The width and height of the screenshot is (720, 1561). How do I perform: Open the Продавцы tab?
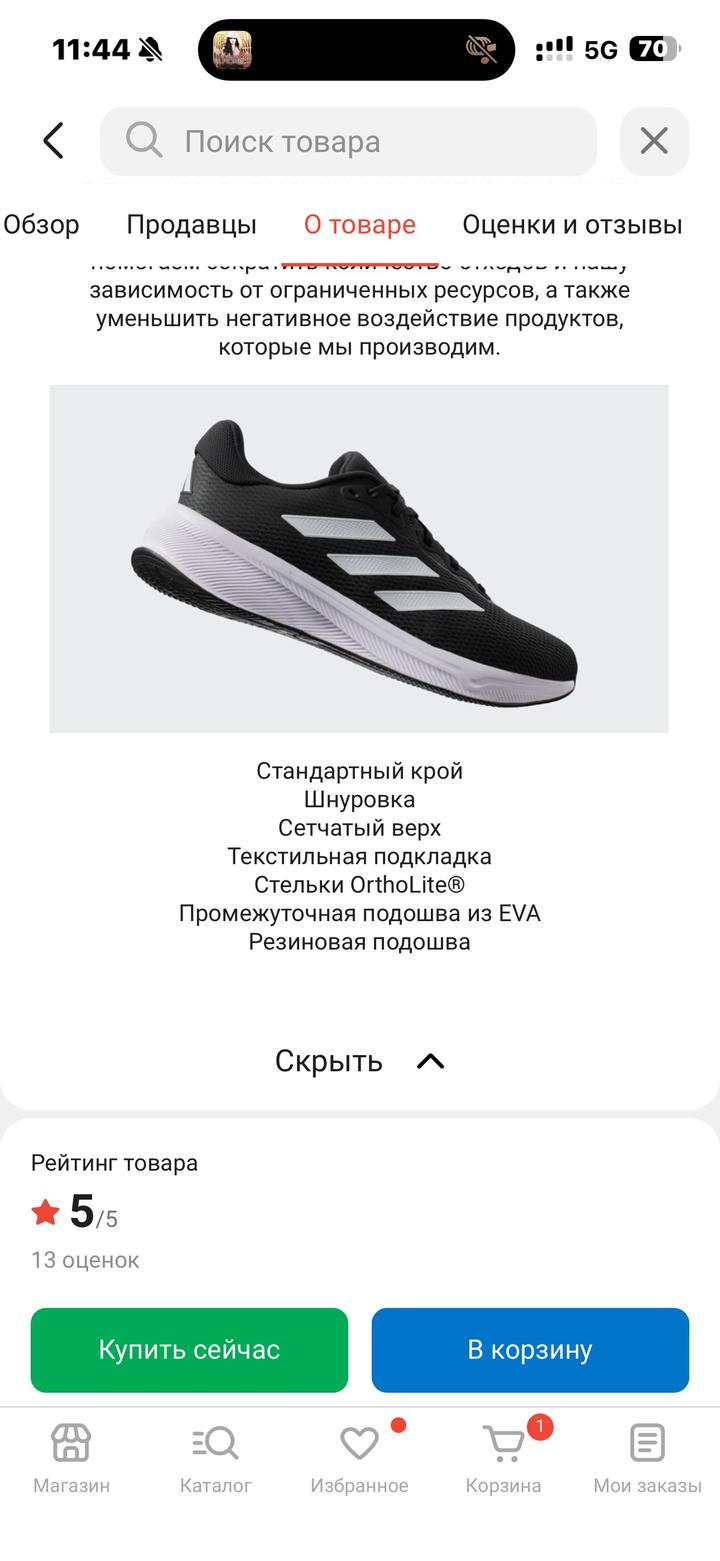click(193, 225)
